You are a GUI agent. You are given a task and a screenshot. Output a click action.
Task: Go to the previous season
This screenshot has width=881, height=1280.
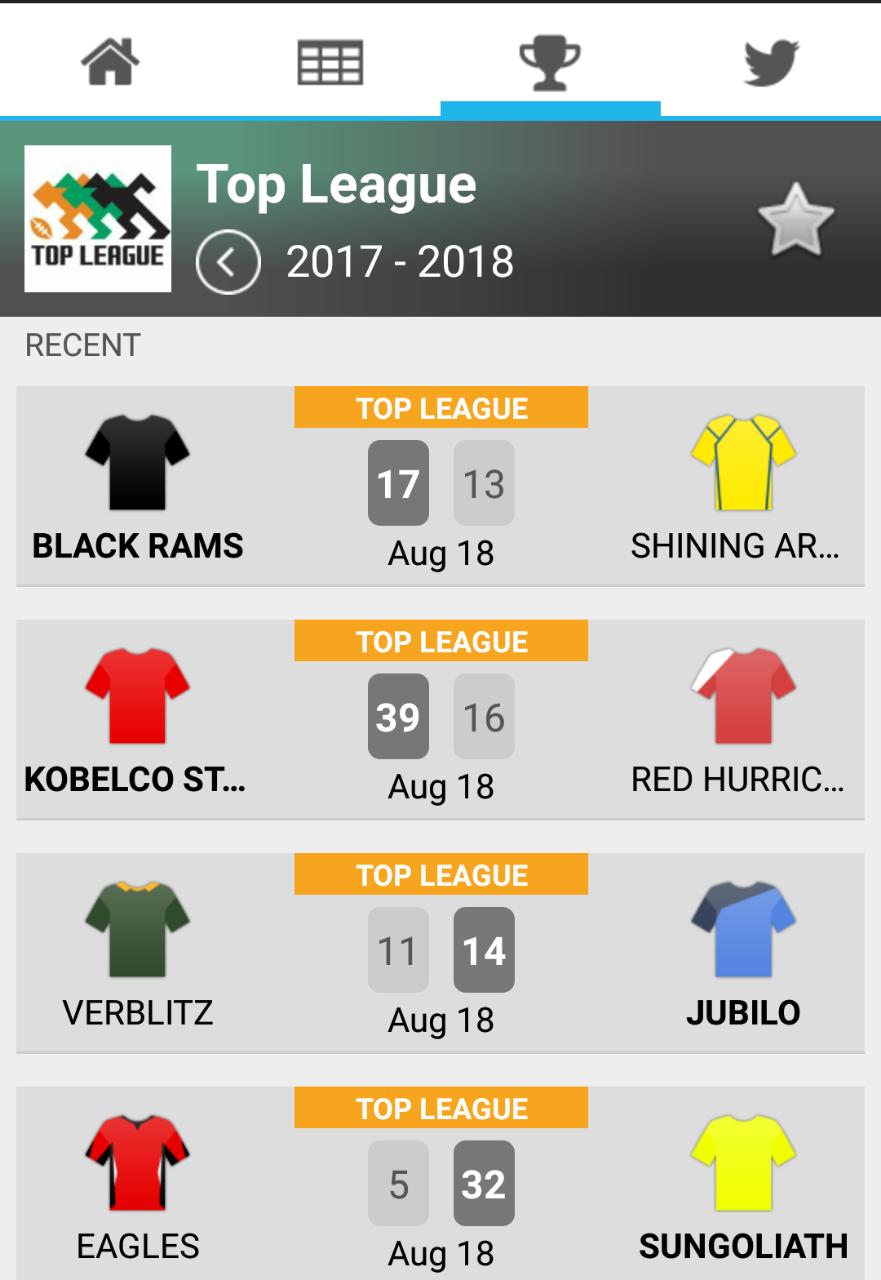click(x=228, y=263)
